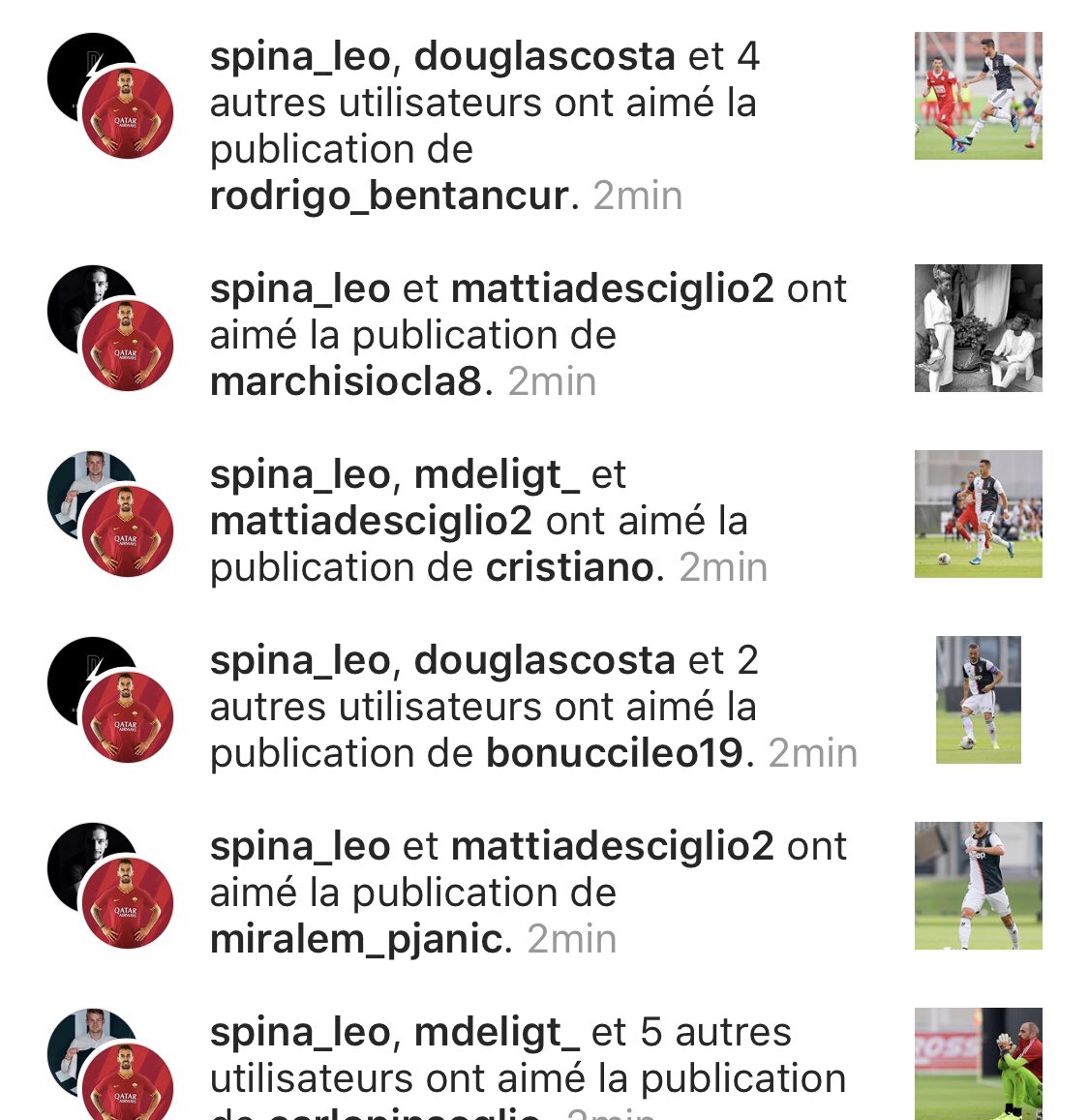View the black-and-white post by marchisiocla8
1089x1120 pixels.
click(x=978, y=328)
